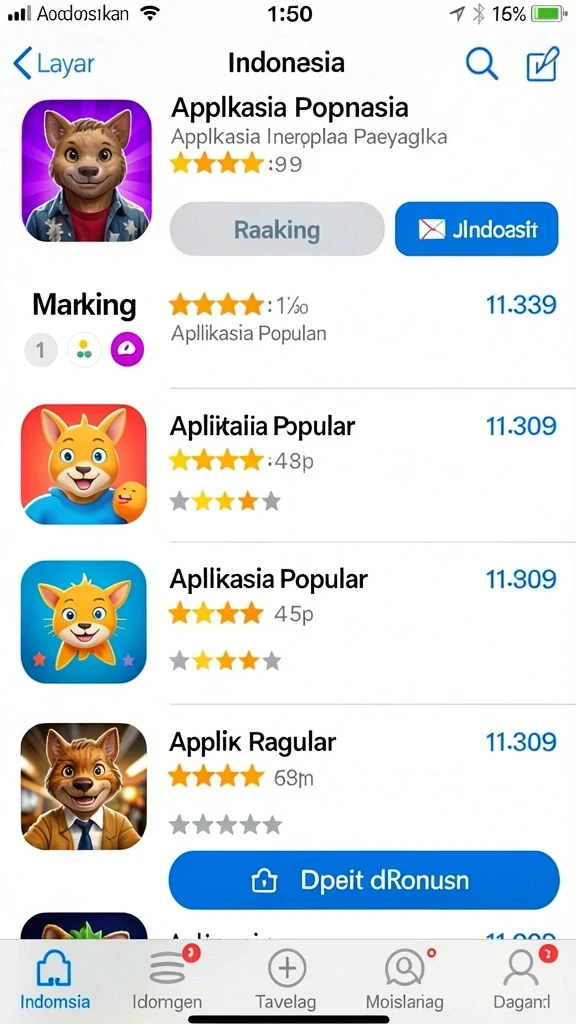Screen dimensions: 576x1024
Task: Tap the compose edit icon
Action: pyautogui.click(x=543, y=63)
